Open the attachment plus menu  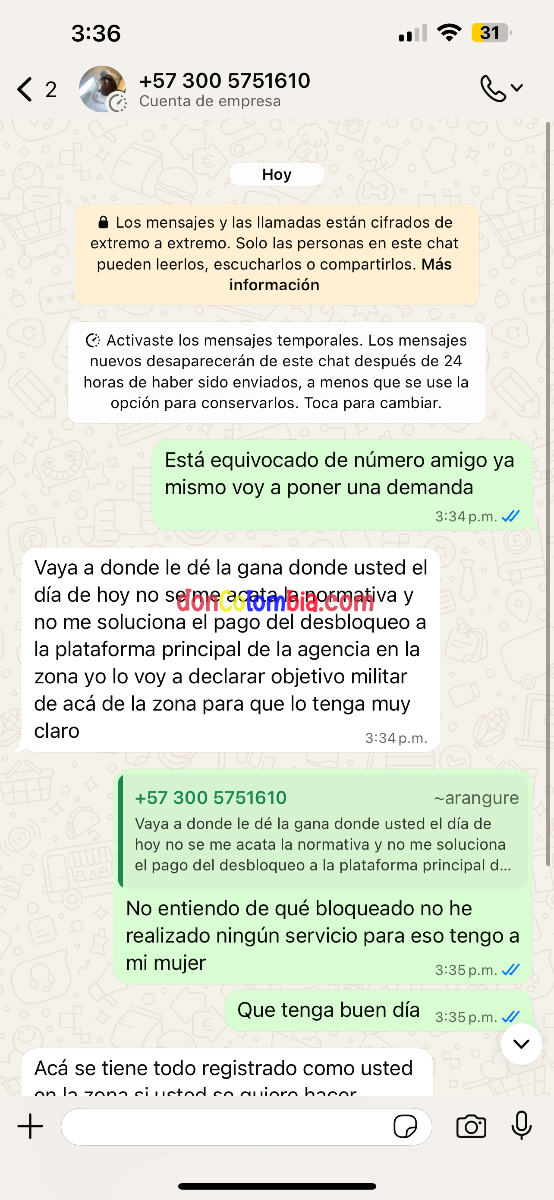(30, 1126)
